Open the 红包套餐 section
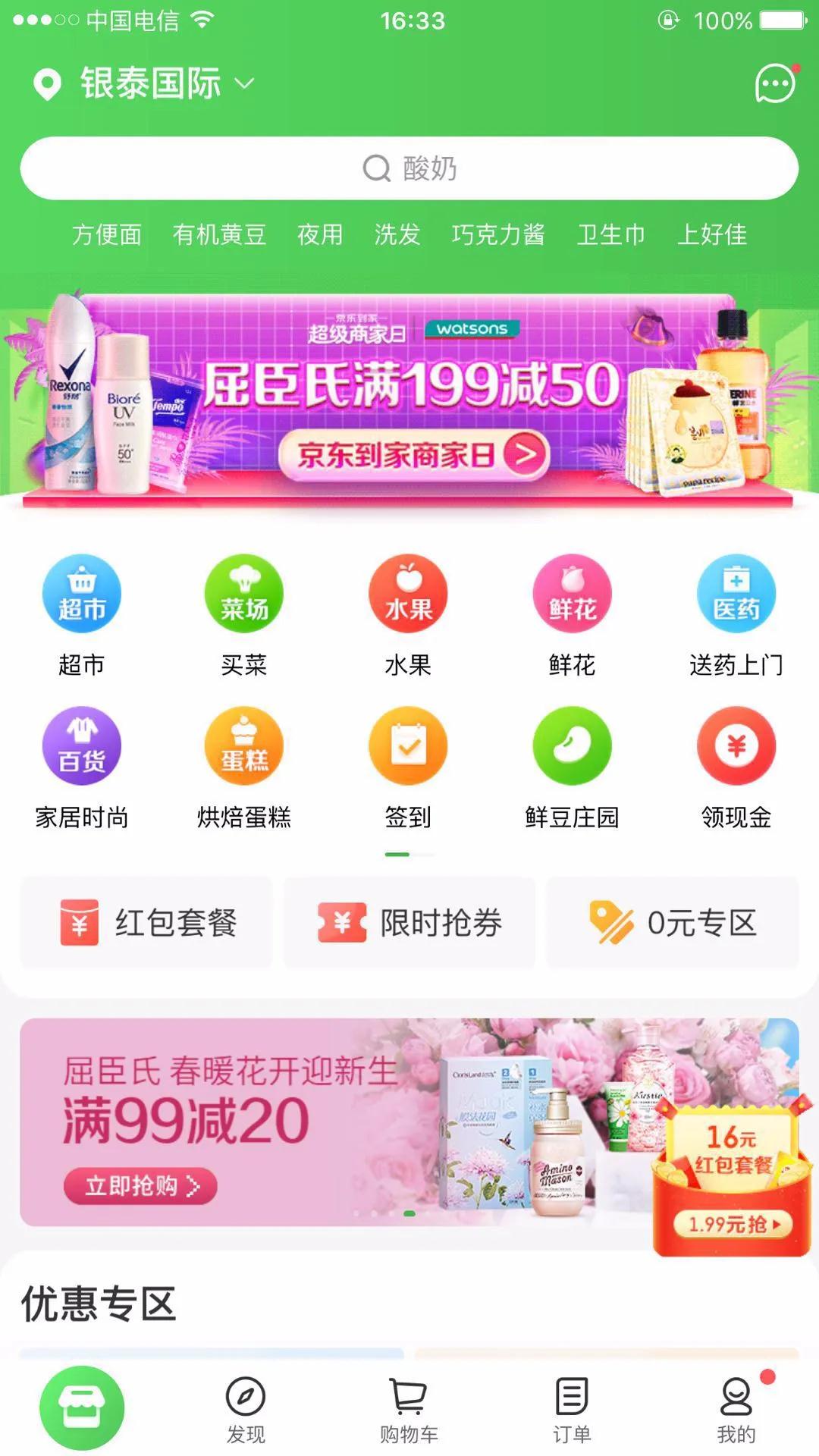The image size is (819, 1456). point(146,923)
